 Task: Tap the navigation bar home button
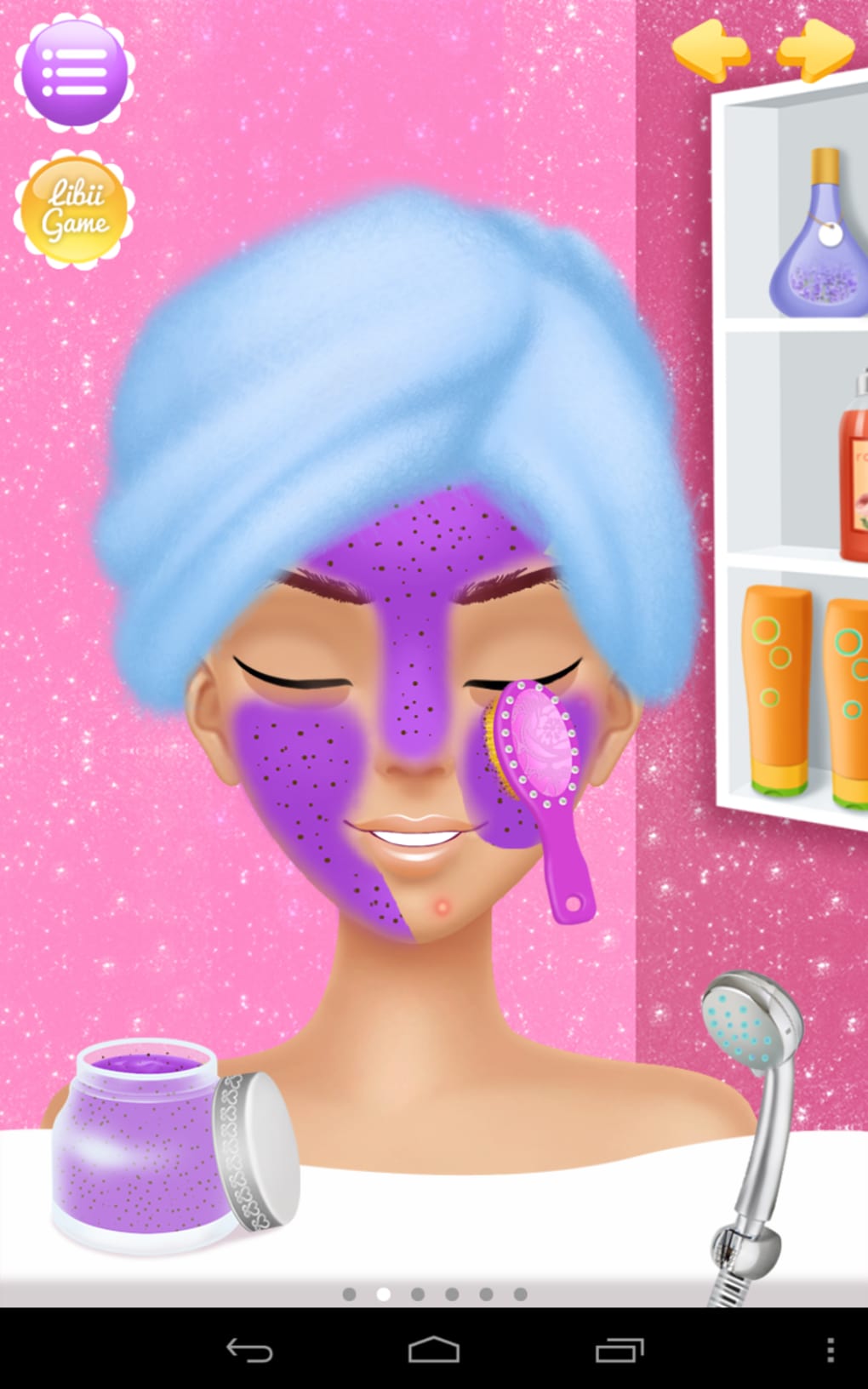click(434, 1350)
